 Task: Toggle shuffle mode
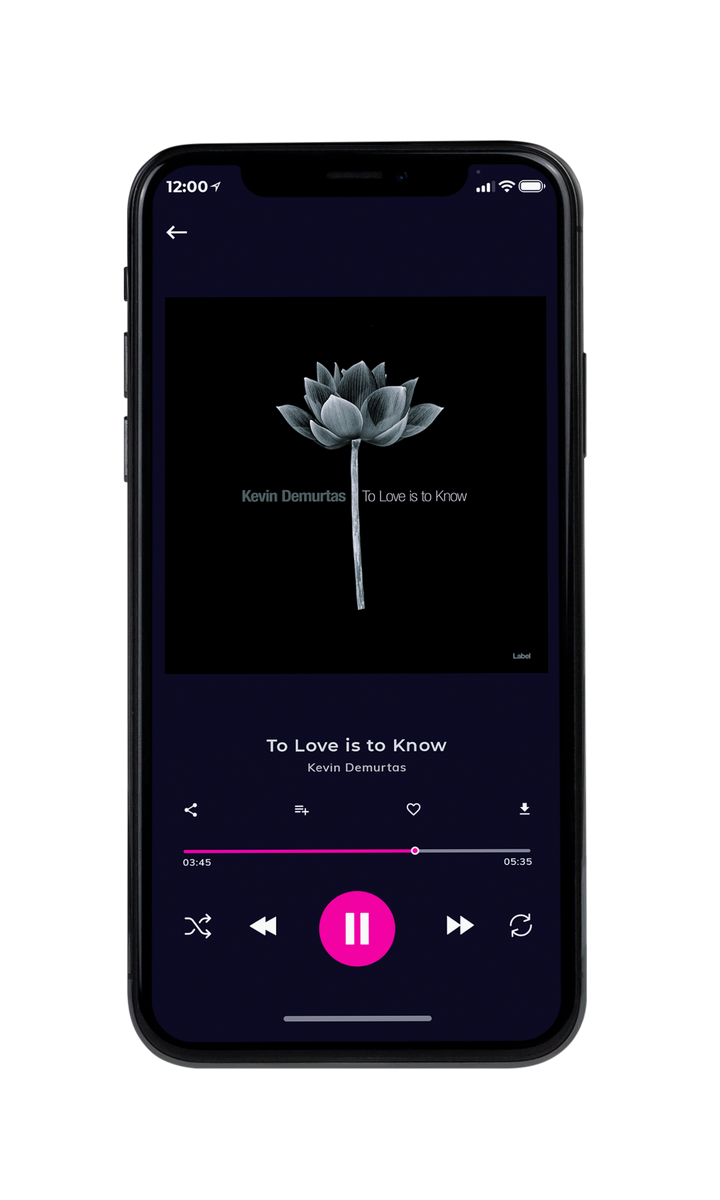point(198,927)
